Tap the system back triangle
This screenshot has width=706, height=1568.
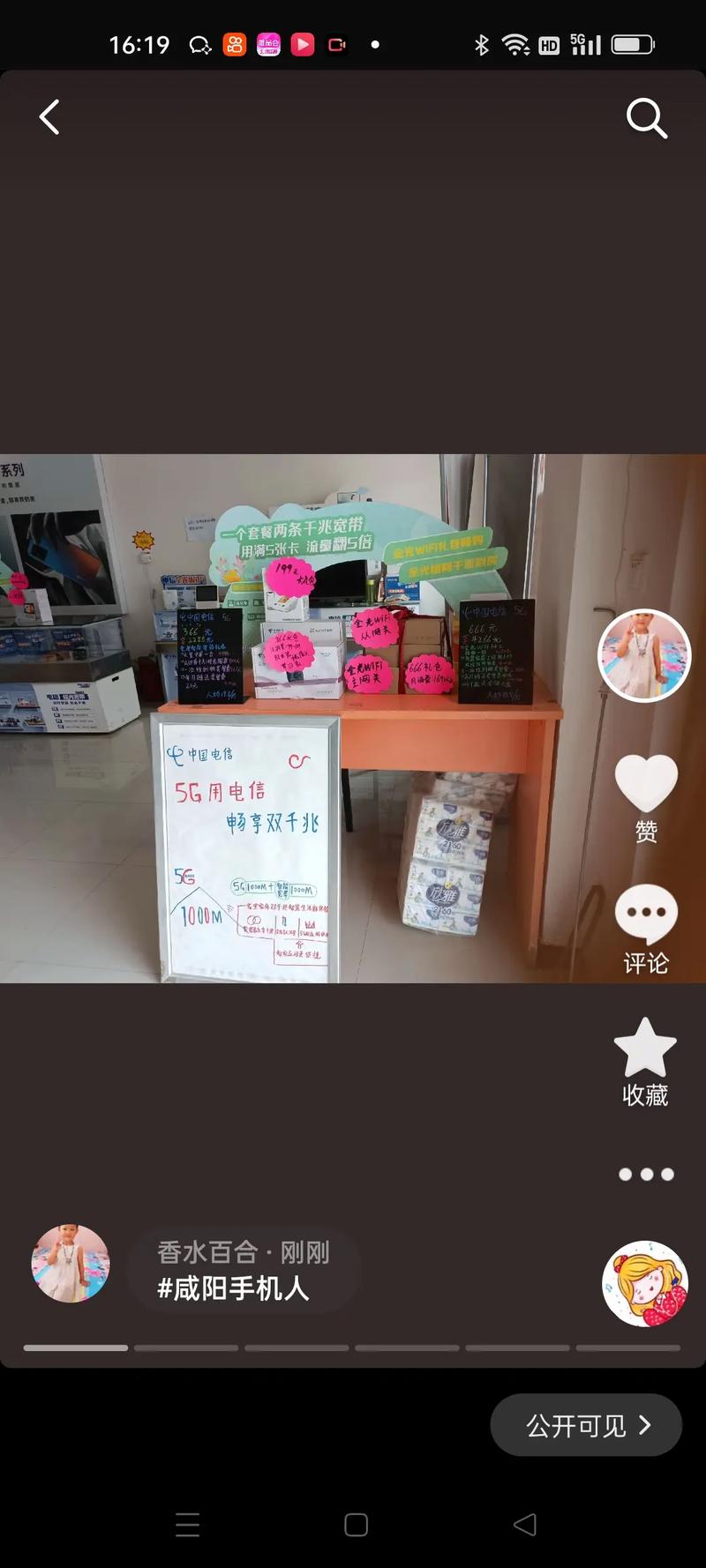(x=525, y=1525)
